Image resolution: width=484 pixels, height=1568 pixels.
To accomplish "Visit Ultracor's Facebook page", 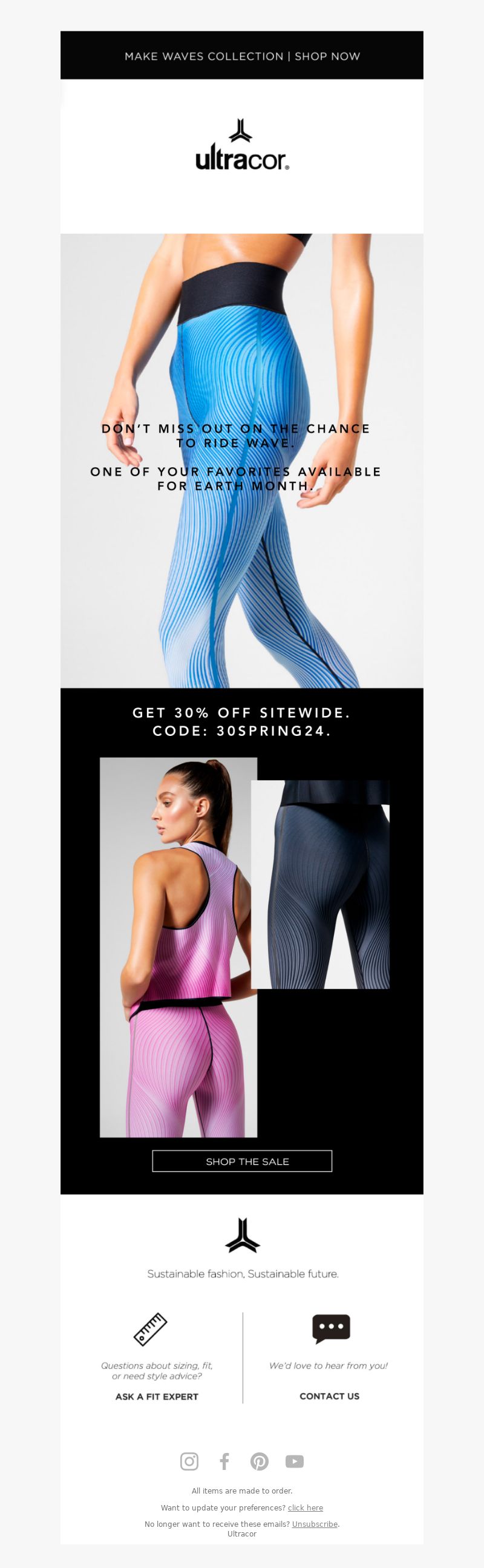I will 224,1461.
